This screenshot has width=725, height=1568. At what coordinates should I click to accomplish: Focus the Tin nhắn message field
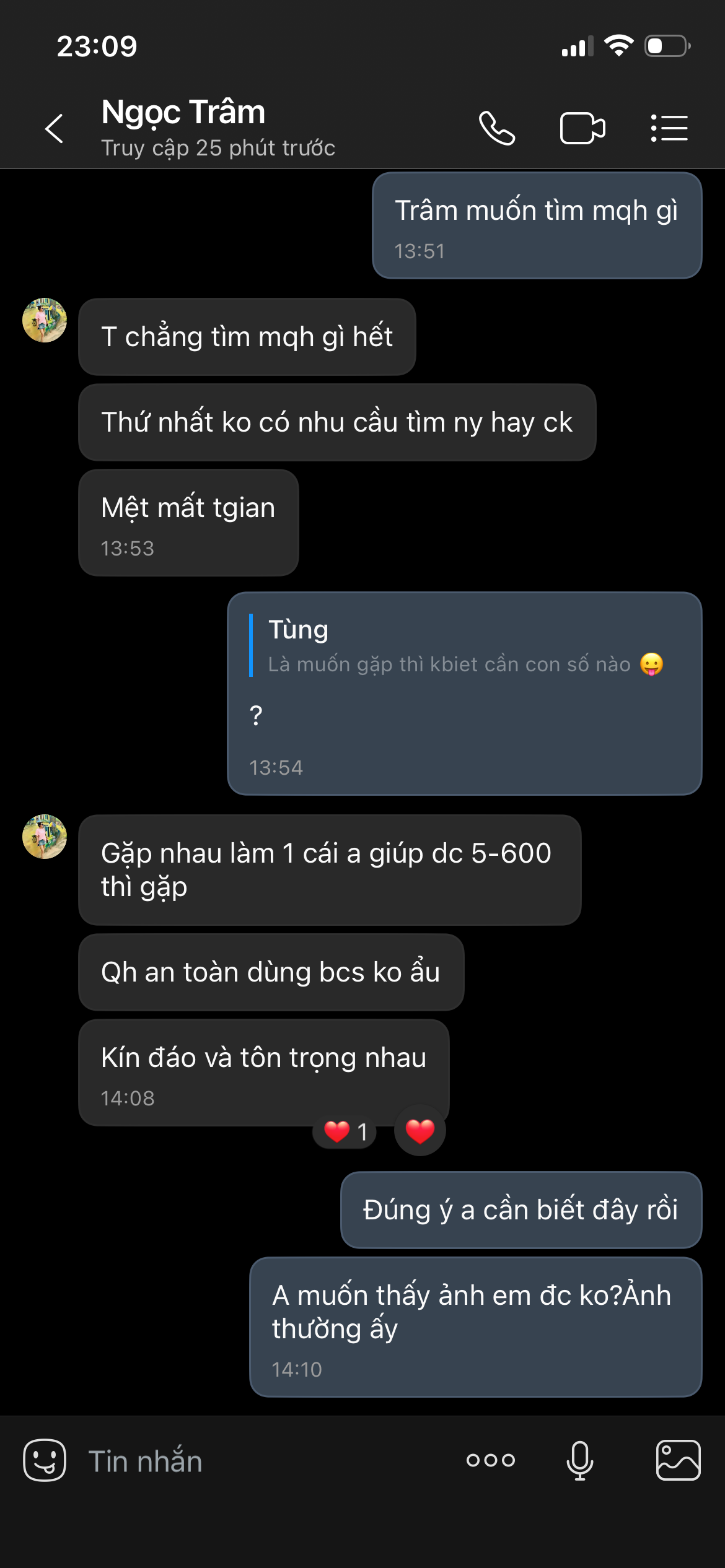pos(260,1461)
